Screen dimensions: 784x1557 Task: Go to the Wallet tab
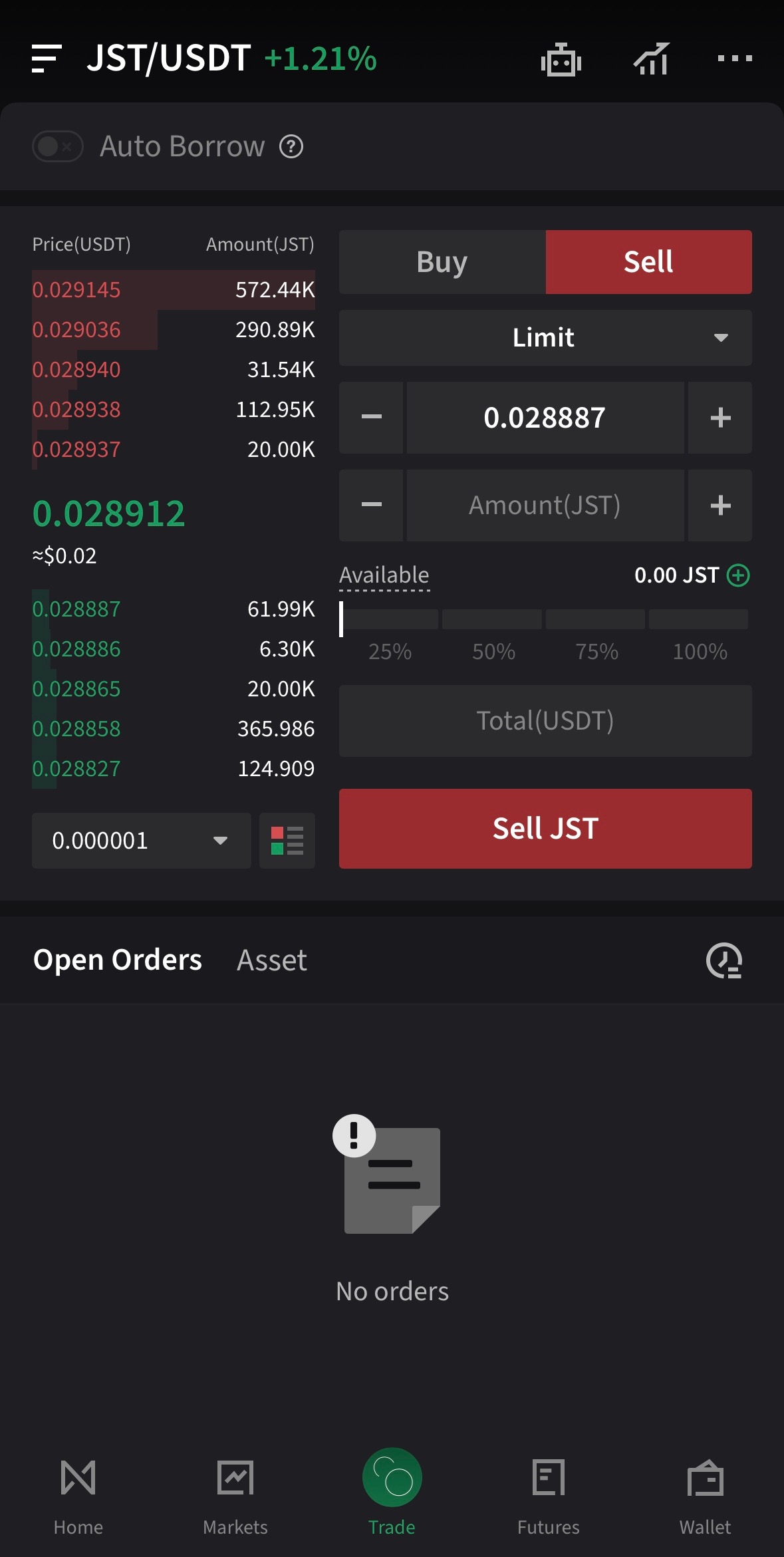tap(705, 1490)
